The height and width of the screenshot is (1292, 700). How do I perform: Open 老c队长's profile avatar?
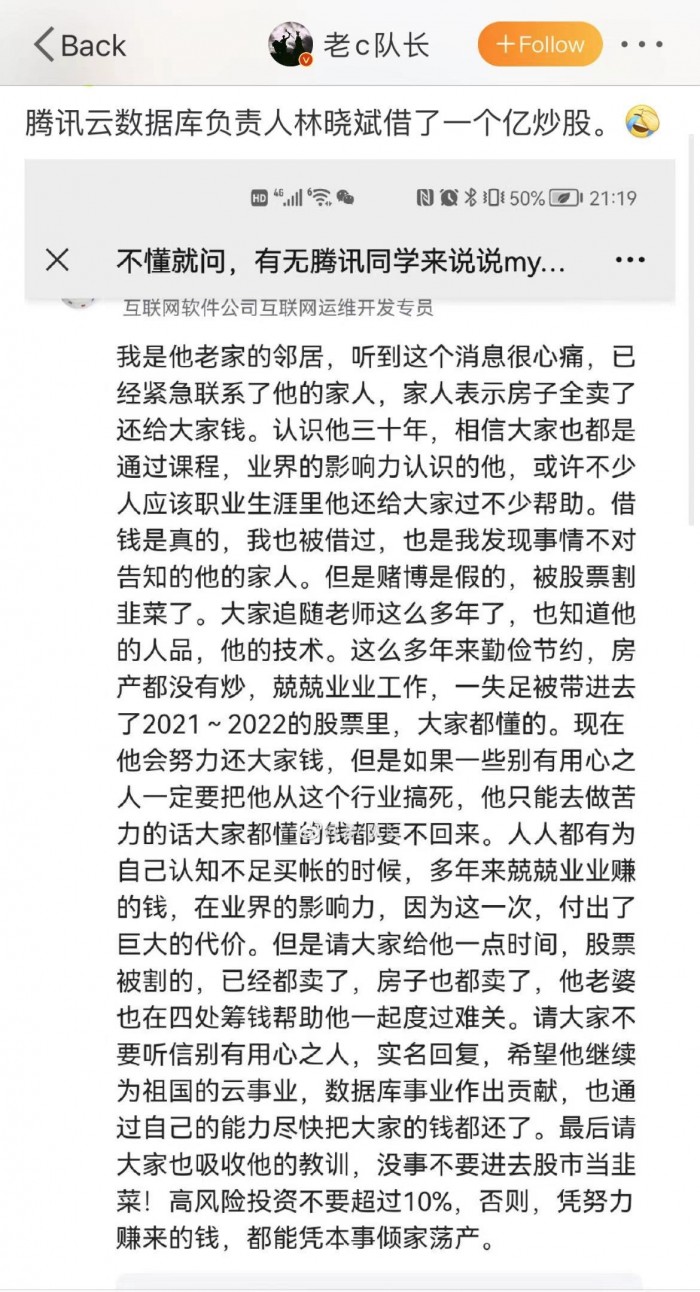click(x=290, y=45)
